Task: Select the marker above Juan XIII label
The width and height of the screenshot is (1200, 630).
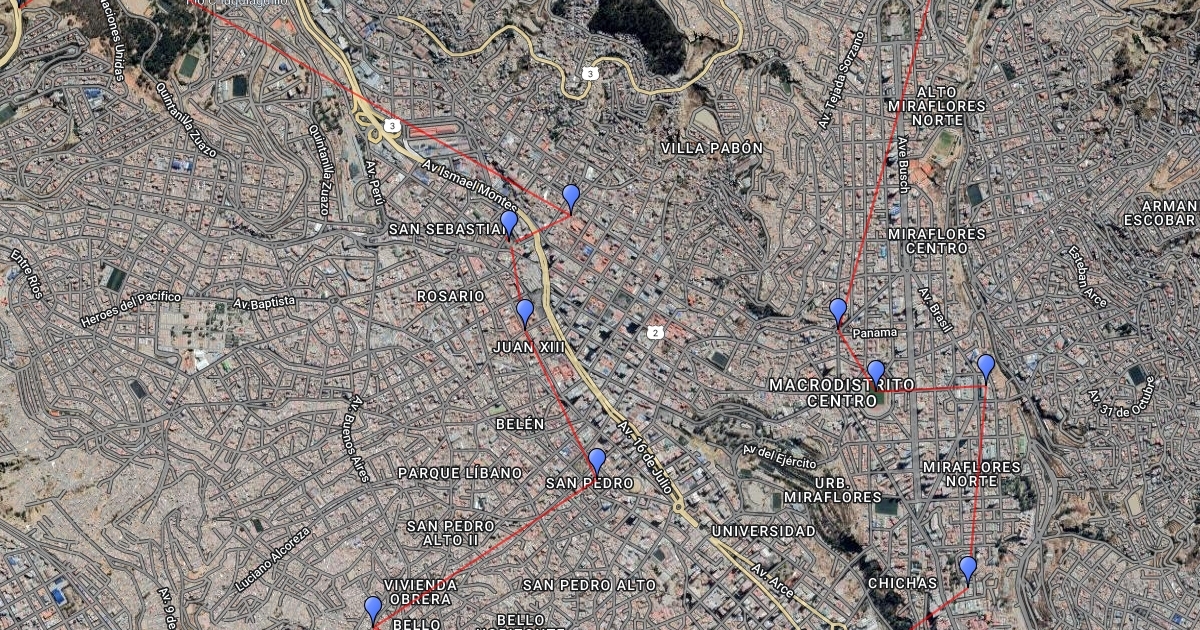Action: tap(525, 311)
